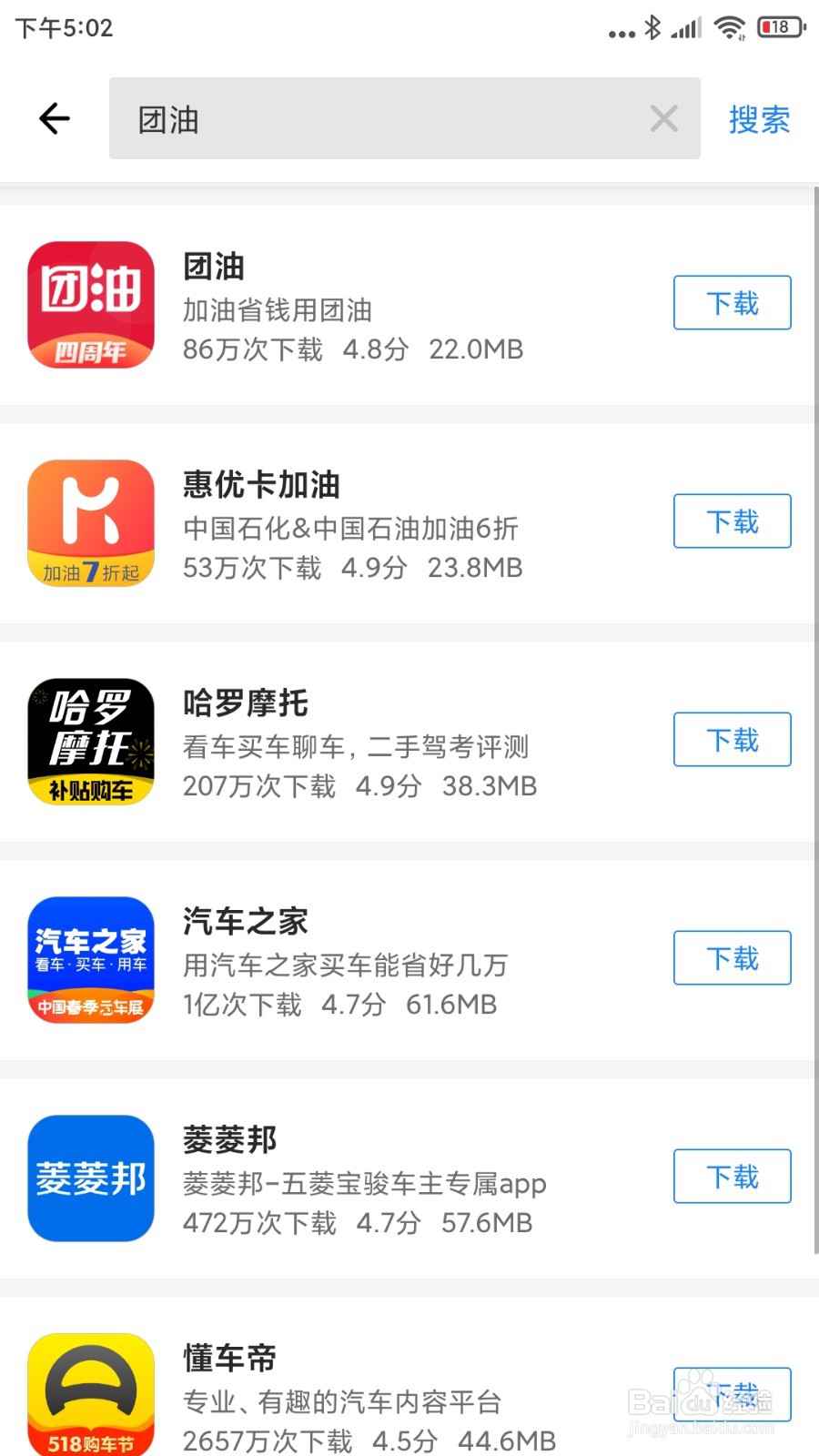This screenshot has width=819, height=1456.
Task: Download 汽车之家
Action: click(732, 958)
